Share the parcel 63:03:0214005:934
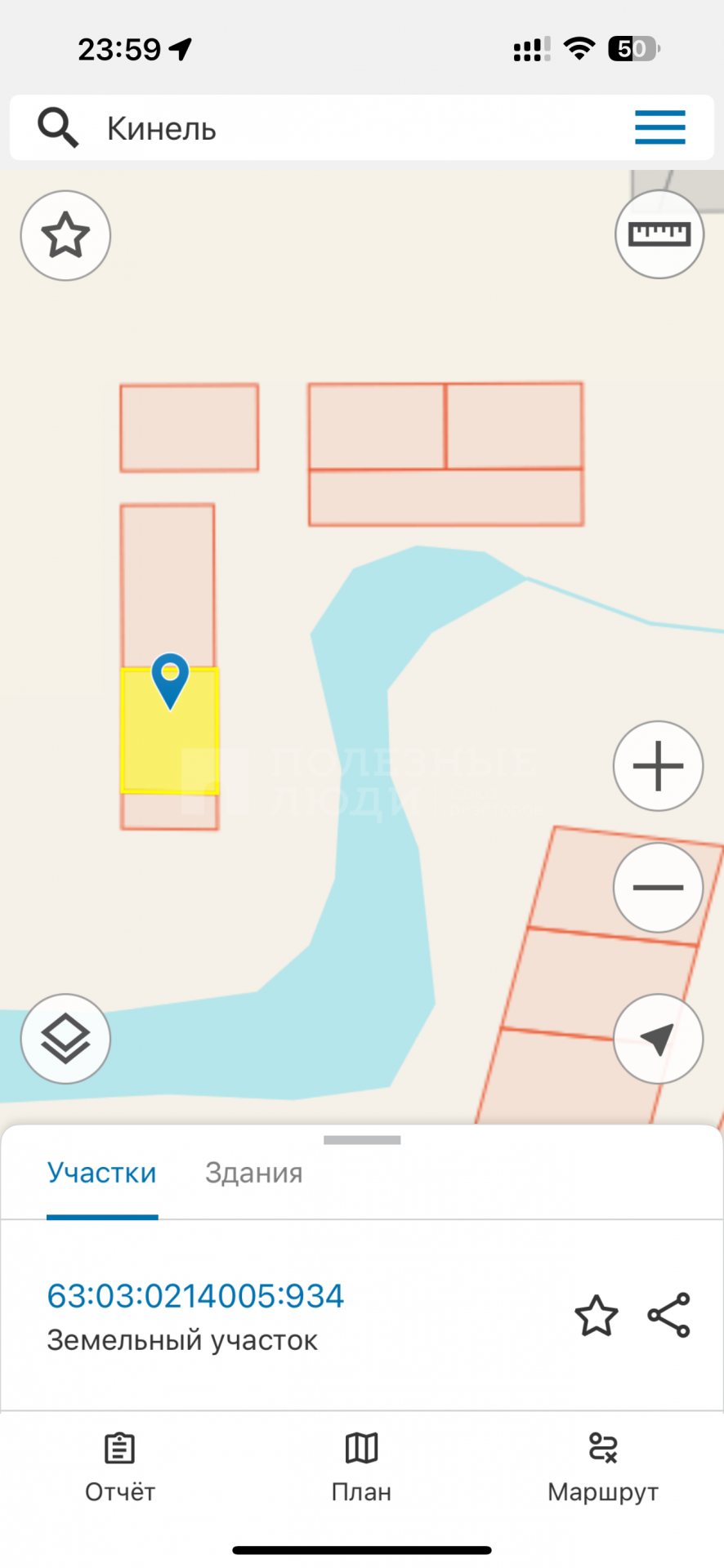The image size is (724, 1568). tap(668, 1316)
